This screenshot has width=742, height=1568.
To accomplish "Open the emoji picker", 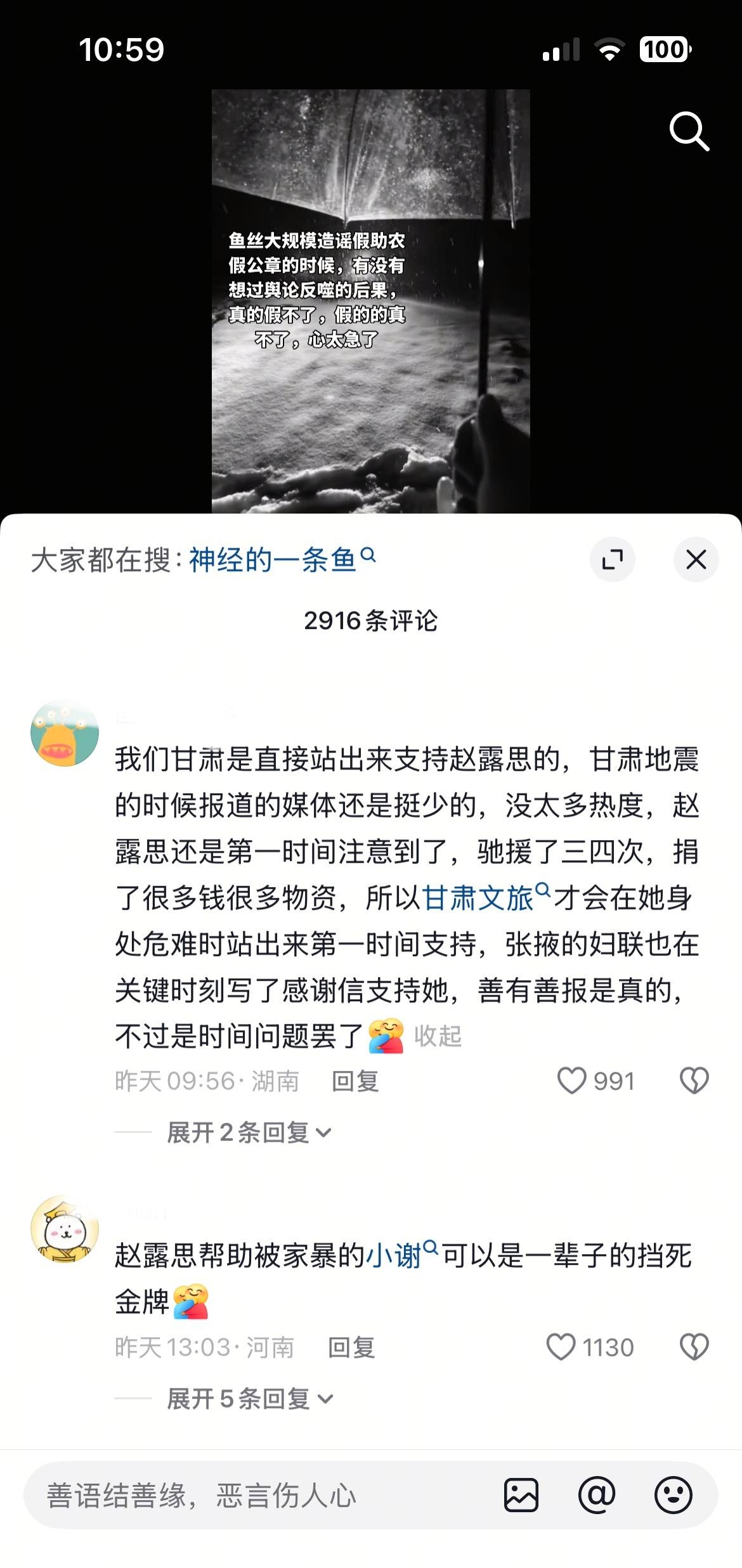I will (x=673, y=1495).
